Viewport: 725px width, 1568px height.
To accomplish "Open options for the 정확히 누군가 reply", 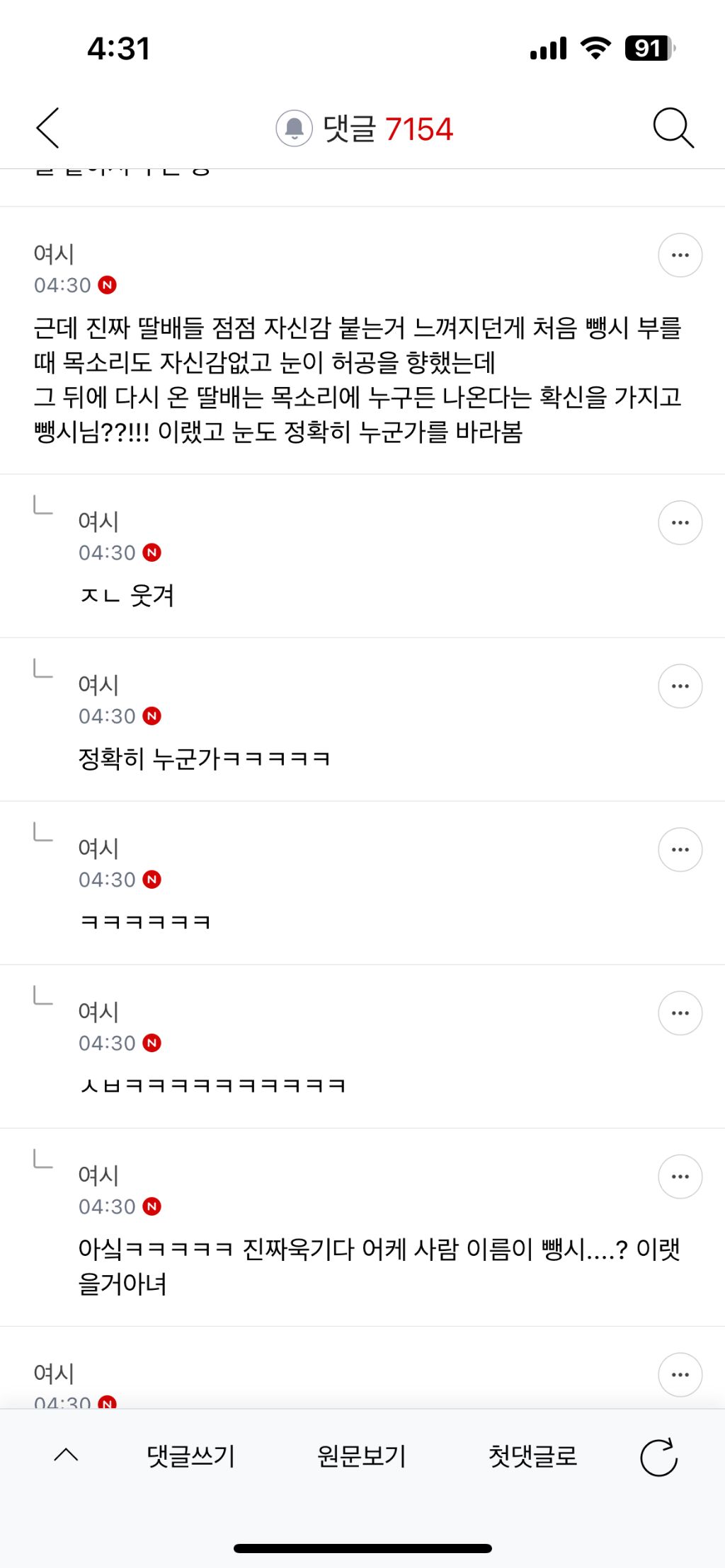I will point(680,686).
